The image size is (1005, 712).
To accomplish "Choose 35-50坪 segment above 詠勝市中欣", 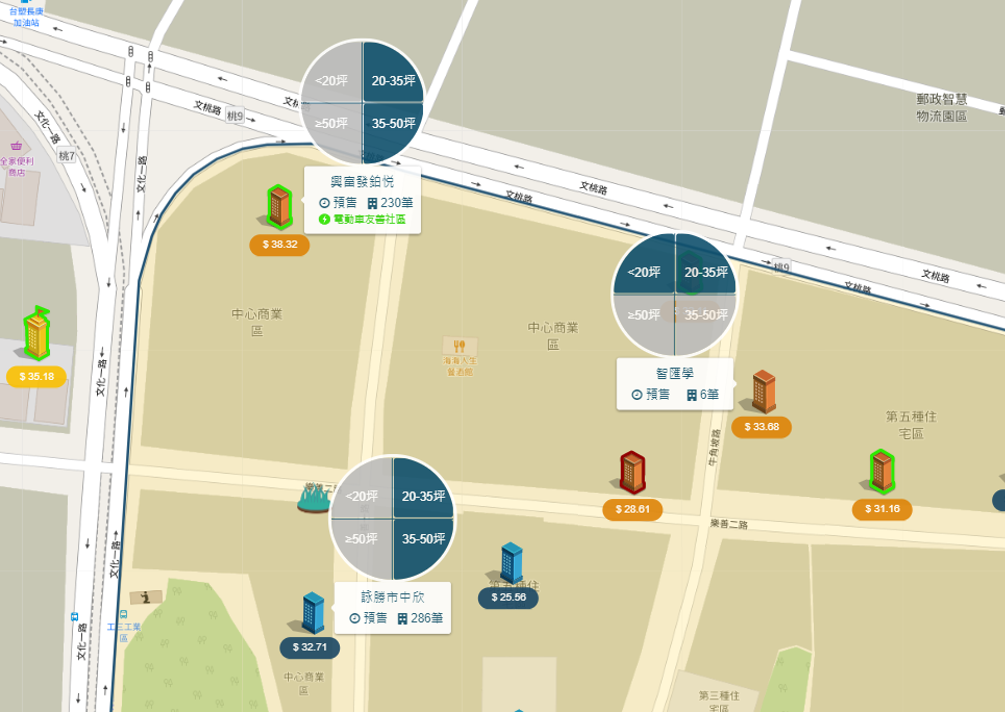I will [x=422, y=539].
